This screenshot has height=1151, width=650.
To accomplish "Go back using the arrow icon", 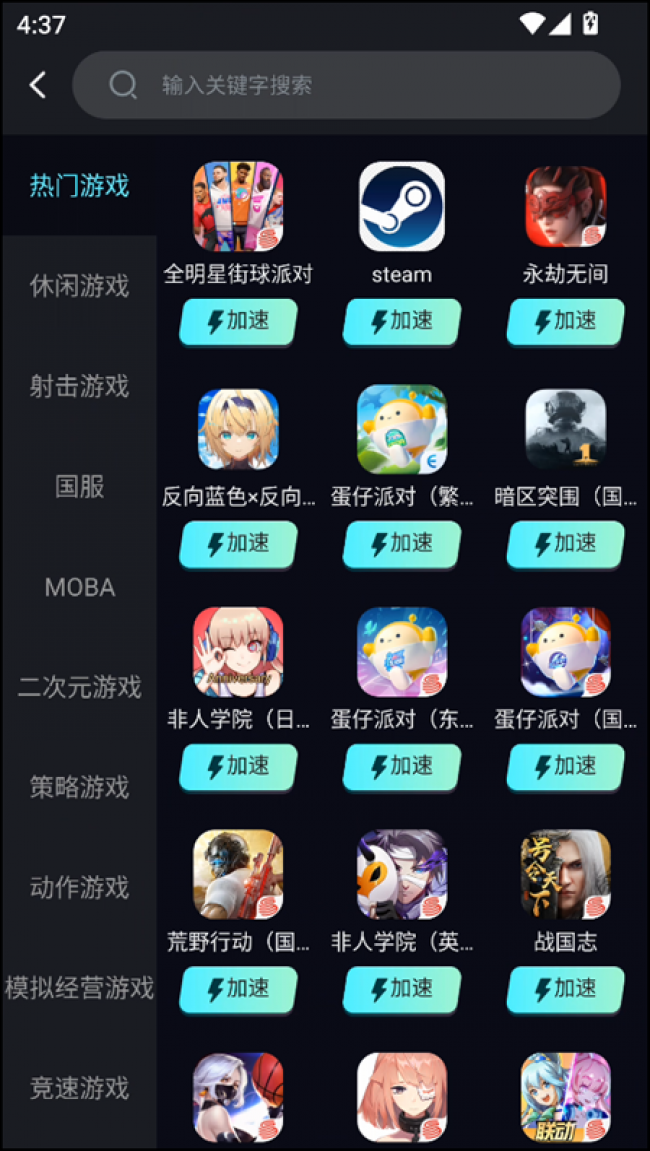I will click(38, 85).
